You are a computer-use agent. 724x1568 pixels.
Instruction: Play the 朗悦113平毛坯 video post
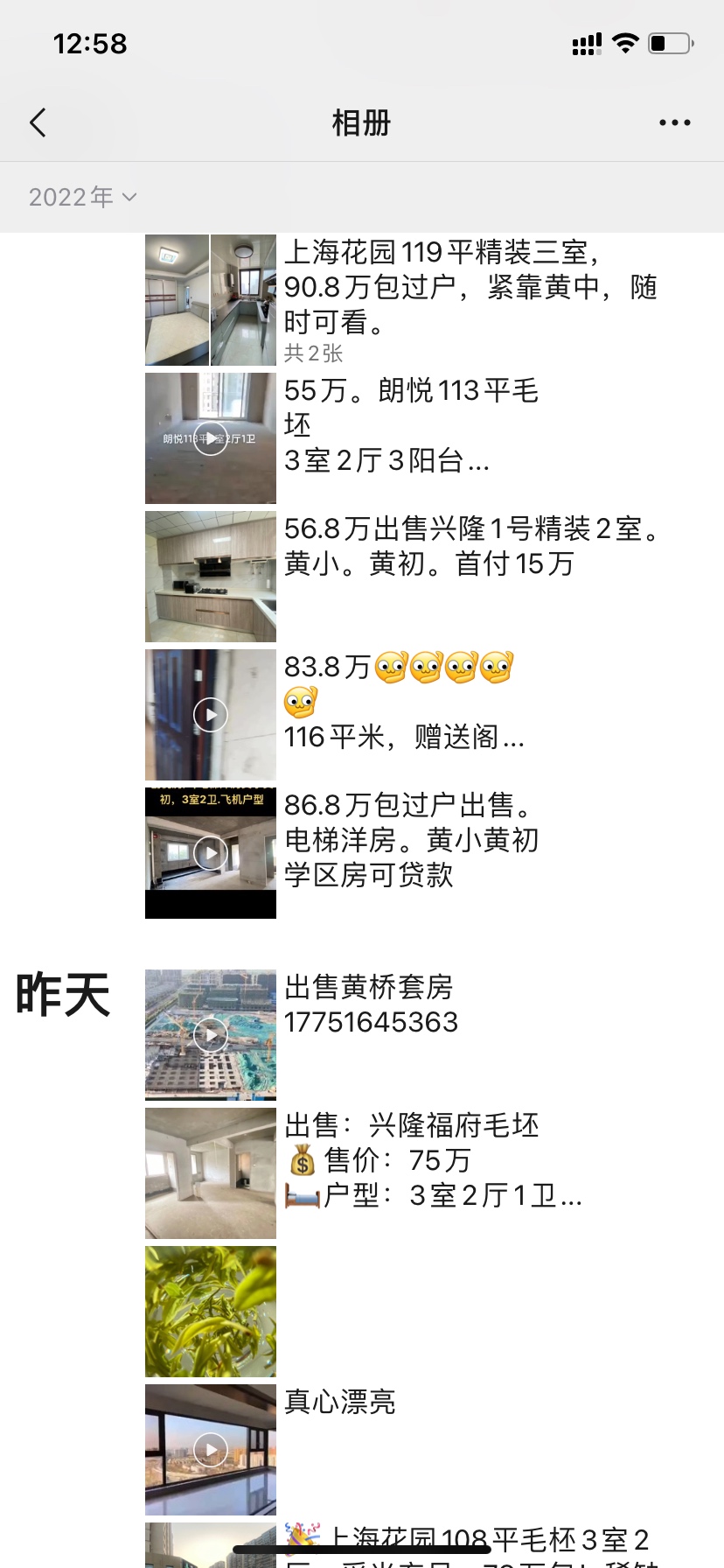point(211,438)
